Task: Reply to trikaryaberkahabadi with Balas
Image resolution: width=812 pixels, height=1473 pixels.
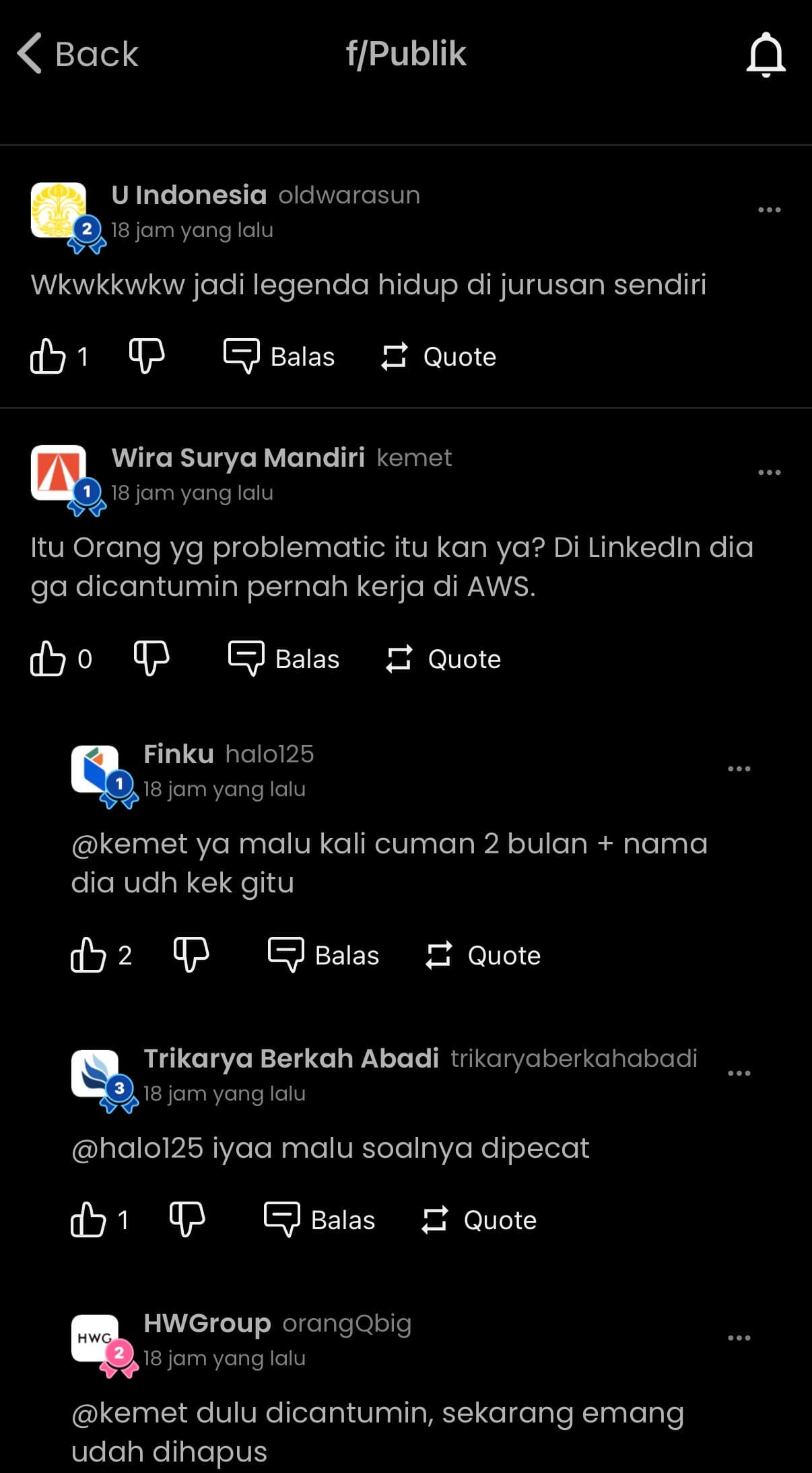Action: click(319, 1220)
